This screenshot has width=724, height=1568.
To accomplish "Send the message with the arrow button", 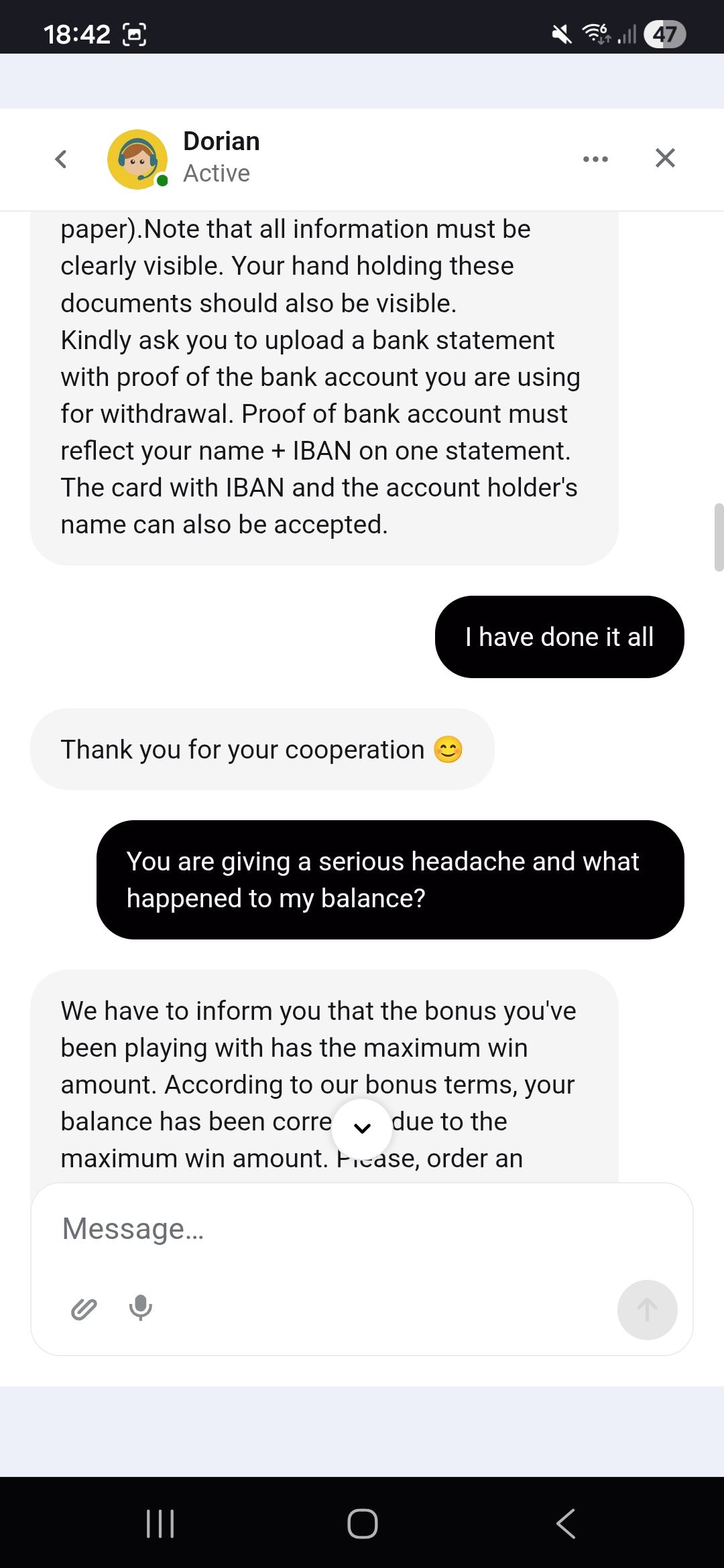I will click(x=647, y=1309).
